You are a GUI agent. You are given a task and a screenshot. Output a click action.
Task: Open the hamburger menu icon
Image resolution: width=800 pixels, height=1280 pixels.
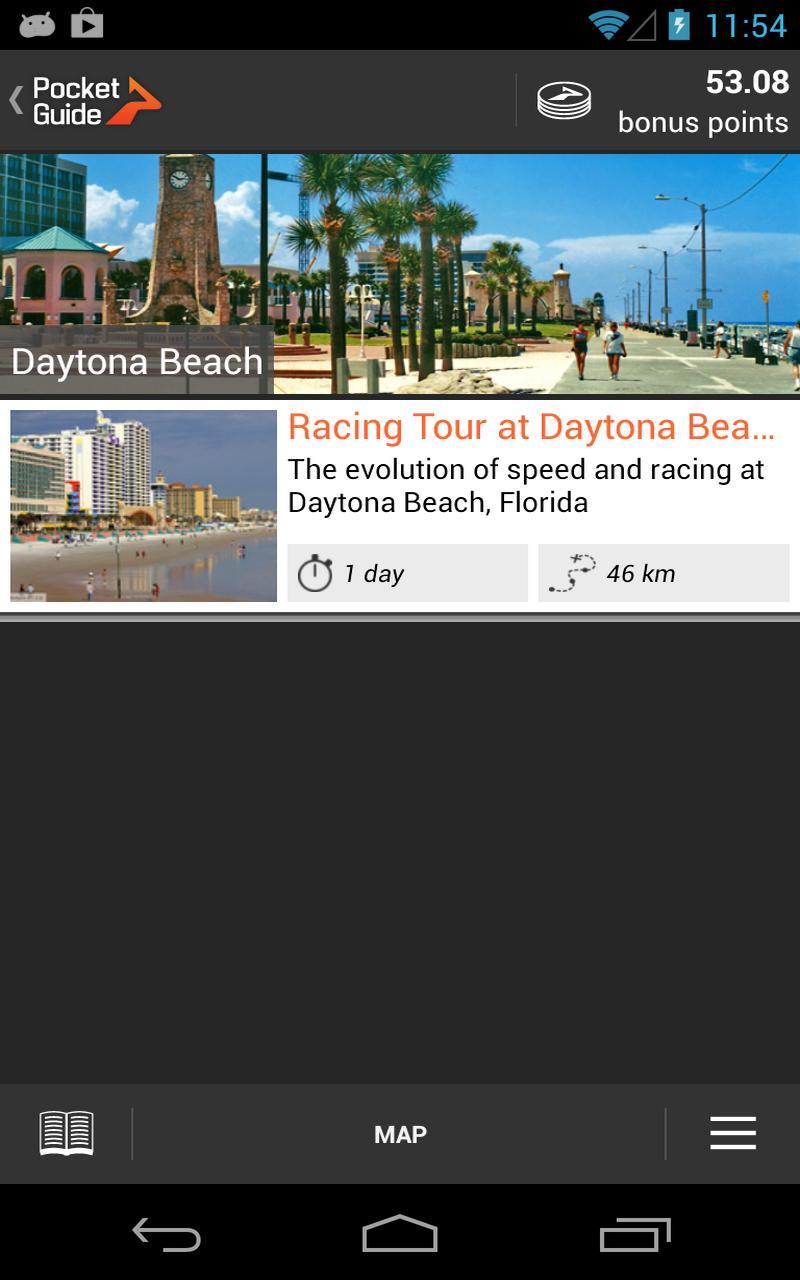[x=733, y=1133]
